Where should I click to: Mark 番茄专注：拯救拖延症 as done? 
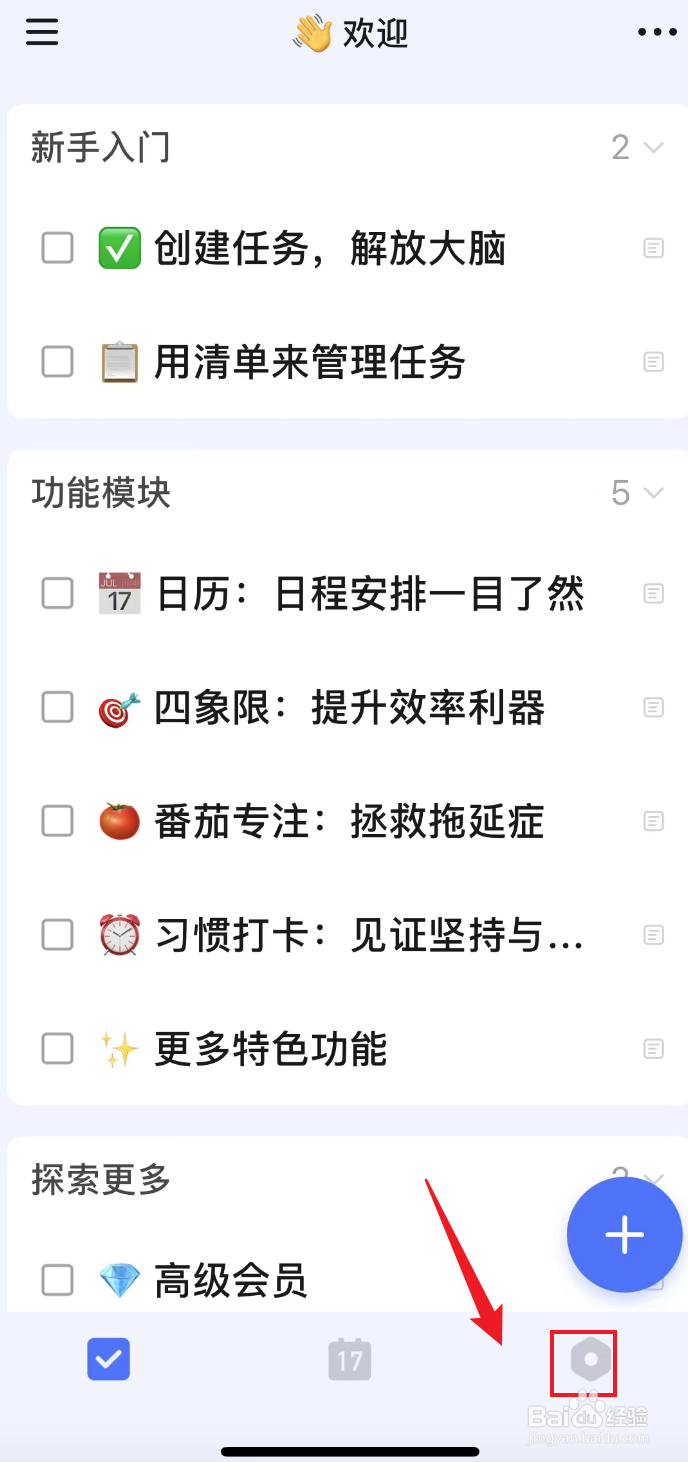coord(57,822)
